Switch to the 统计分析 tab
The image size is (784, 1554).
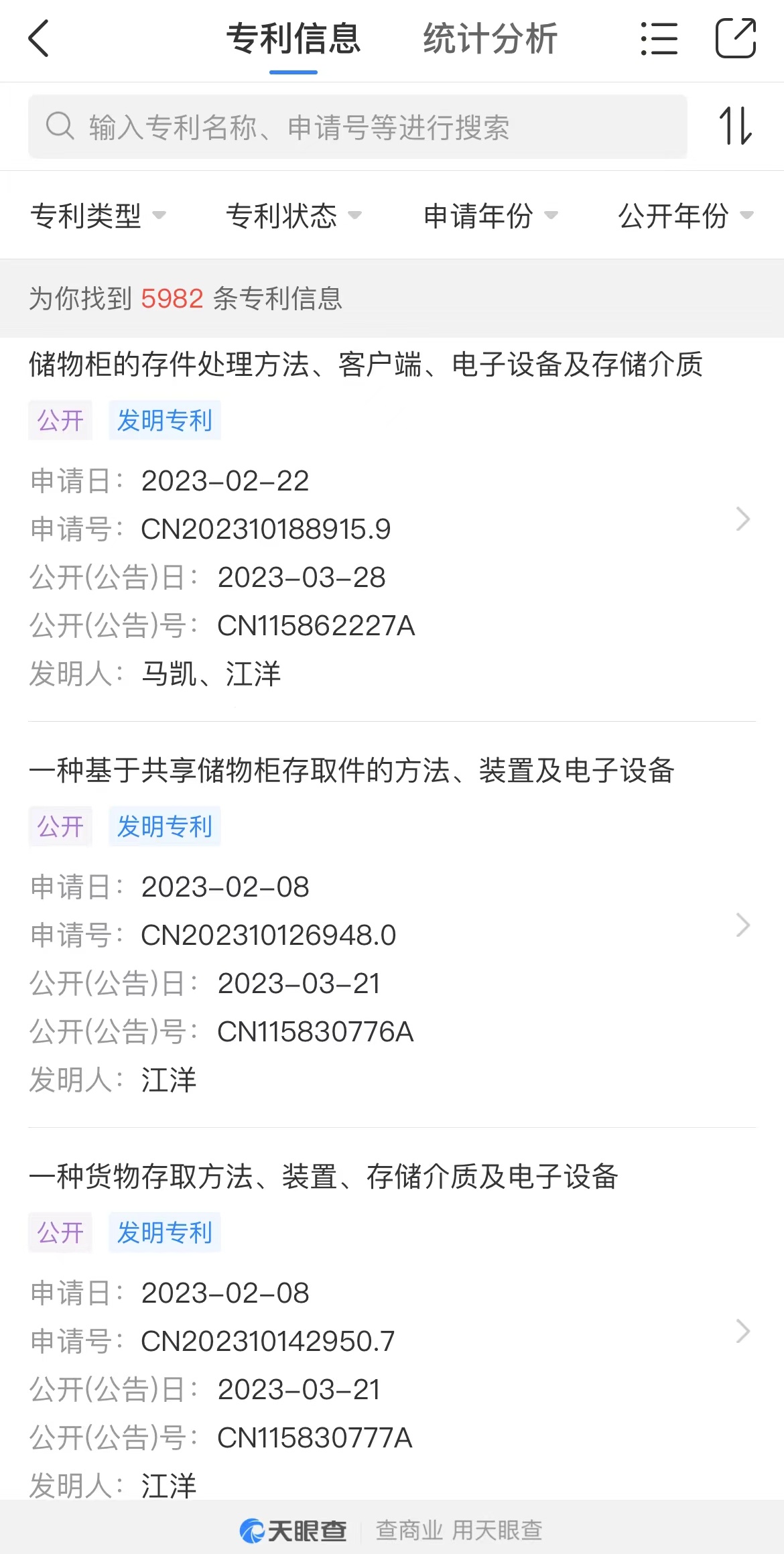point(490,39)
